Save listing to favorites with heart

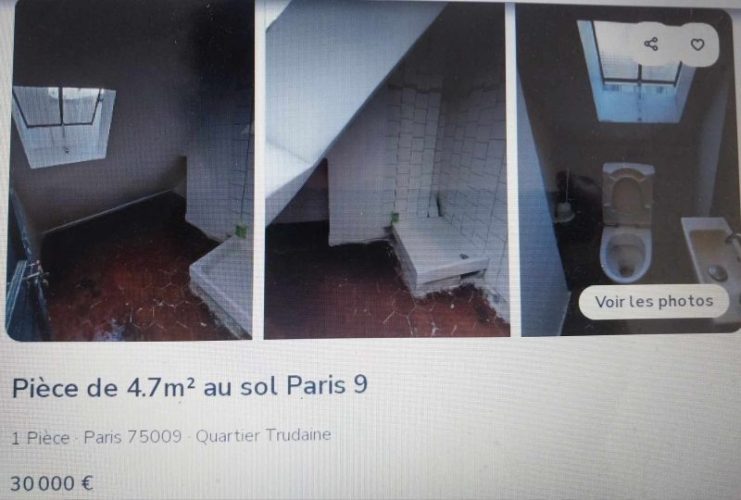(698, 44)
